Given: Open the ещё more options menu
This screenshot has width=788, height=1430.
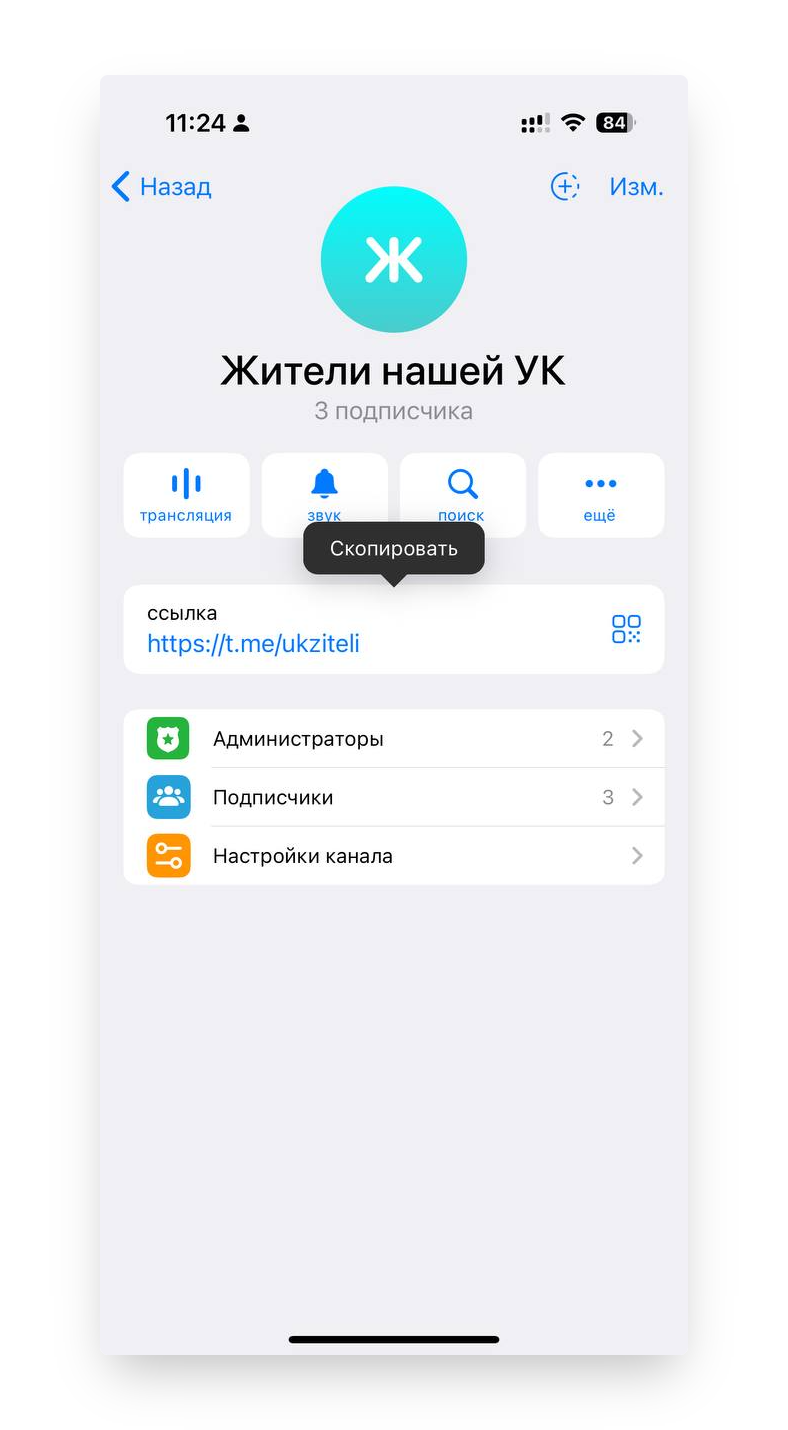Looking at the screenshot, I should coord(601,495).
